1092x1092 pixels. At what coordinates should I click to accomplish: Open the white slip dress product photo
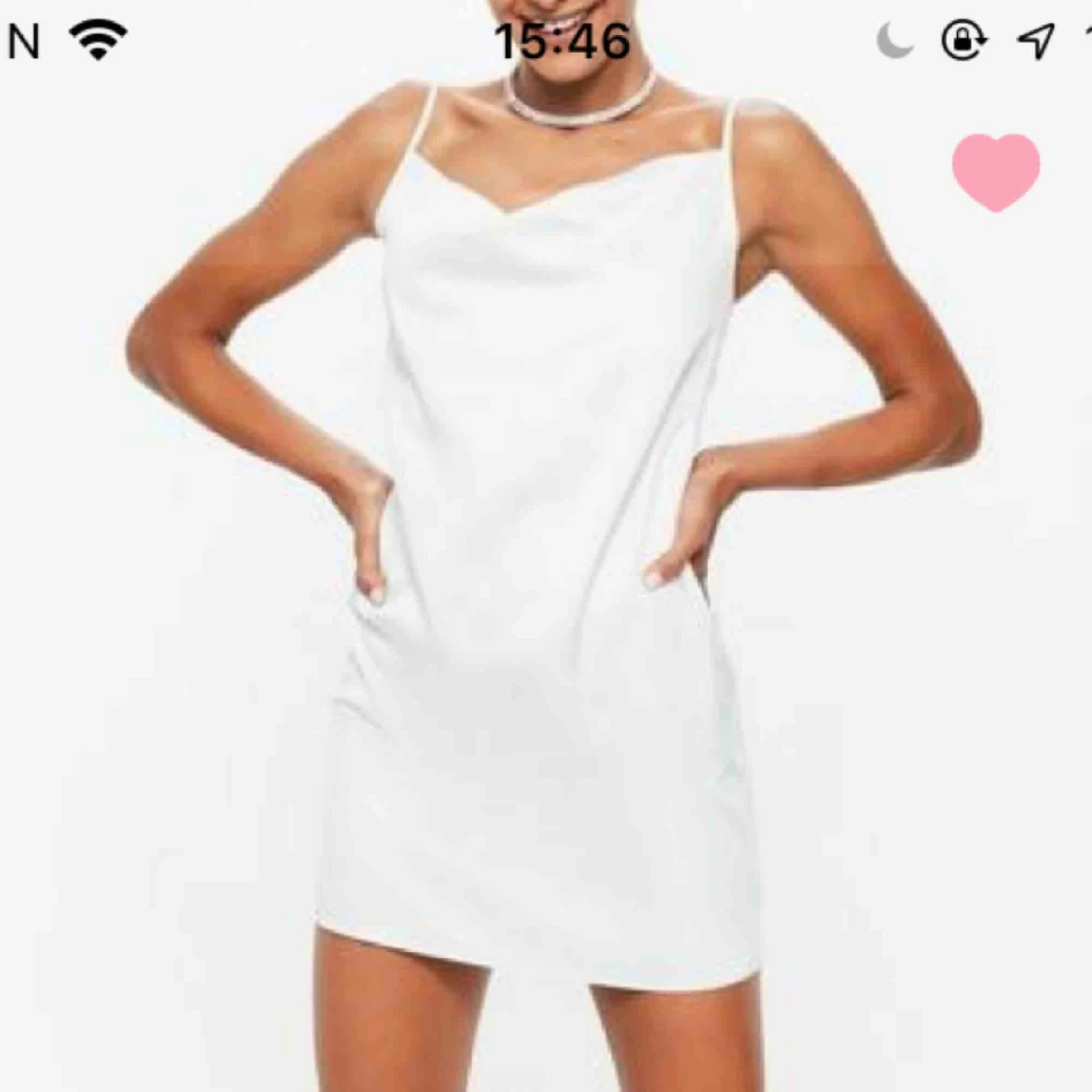(544, 582)
